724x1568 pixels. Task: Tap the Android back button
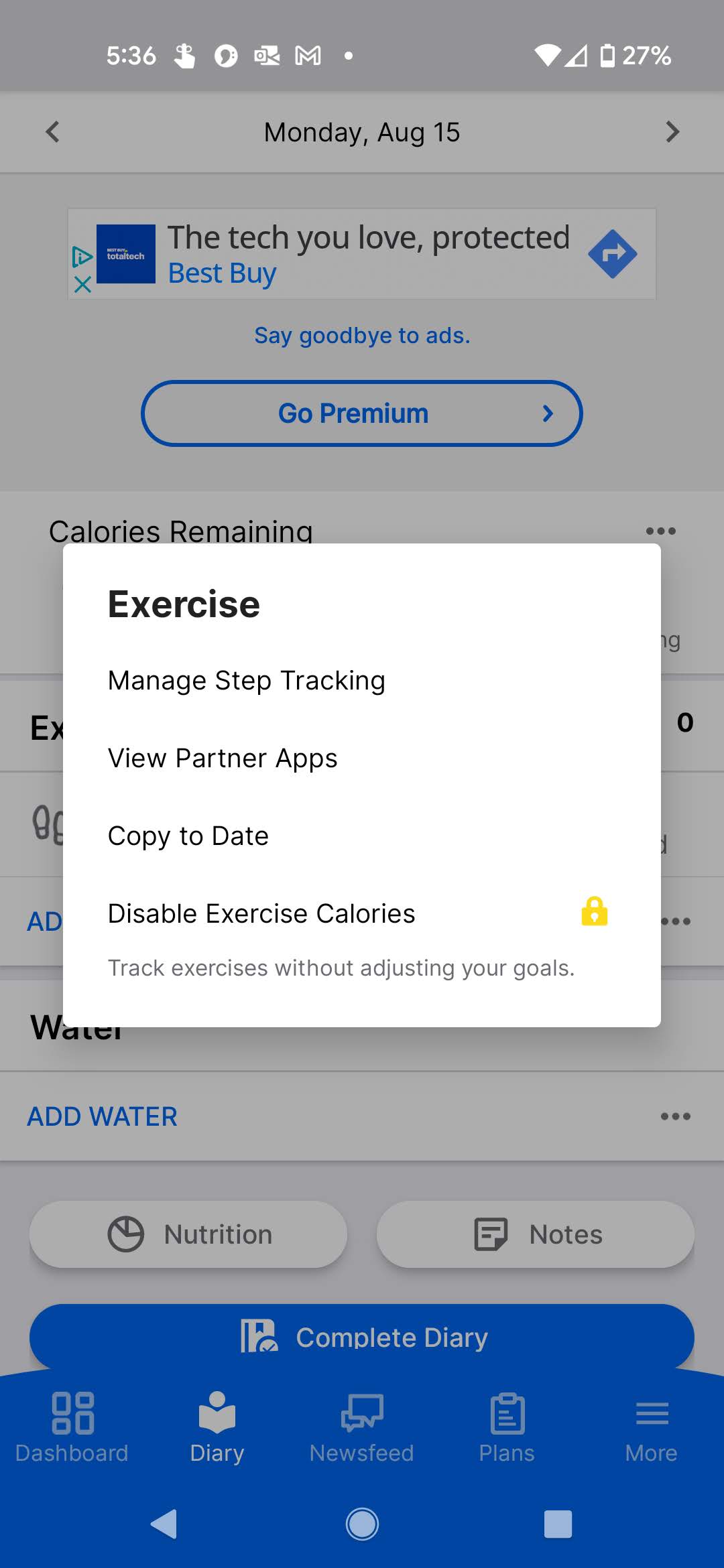[165, 1524]
